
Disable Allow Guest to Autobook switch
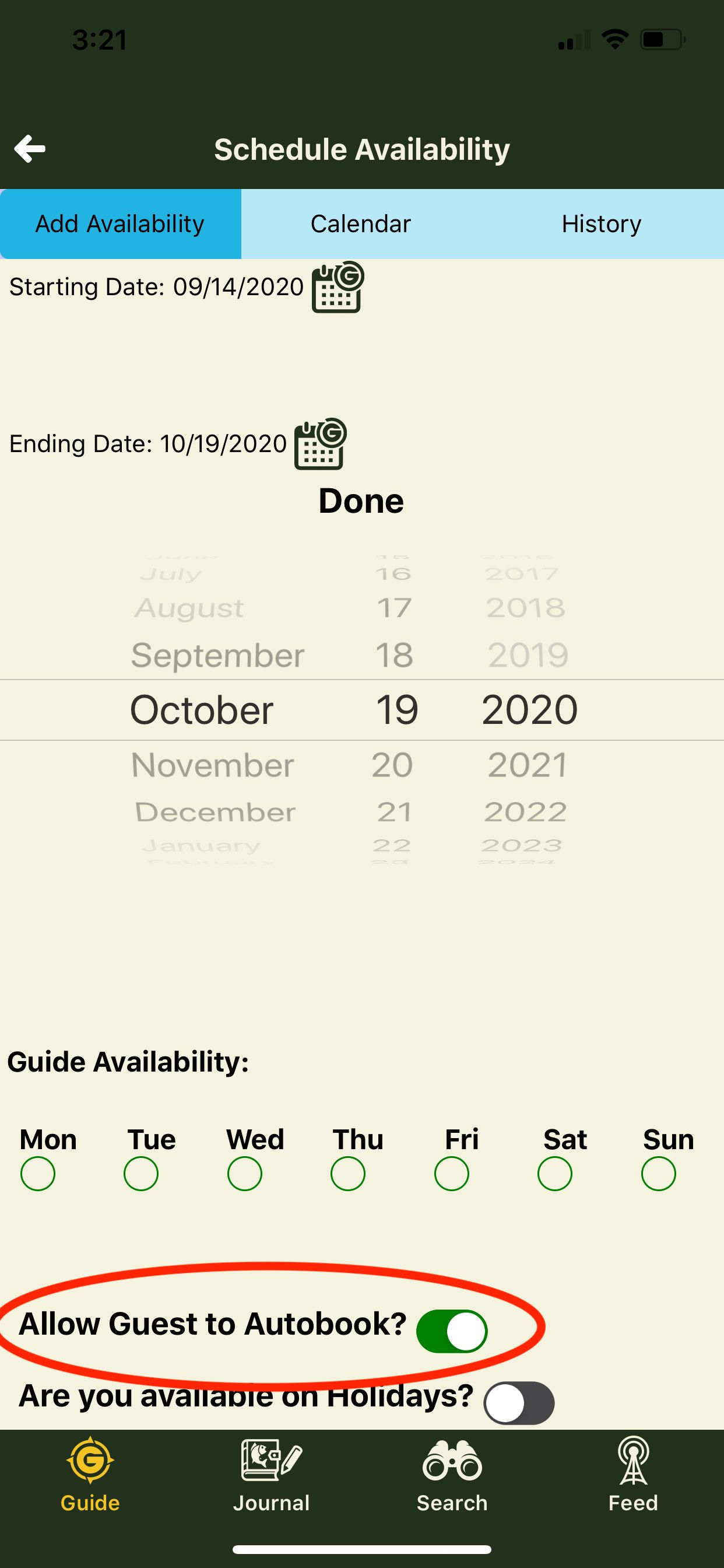click(452, 1331)
